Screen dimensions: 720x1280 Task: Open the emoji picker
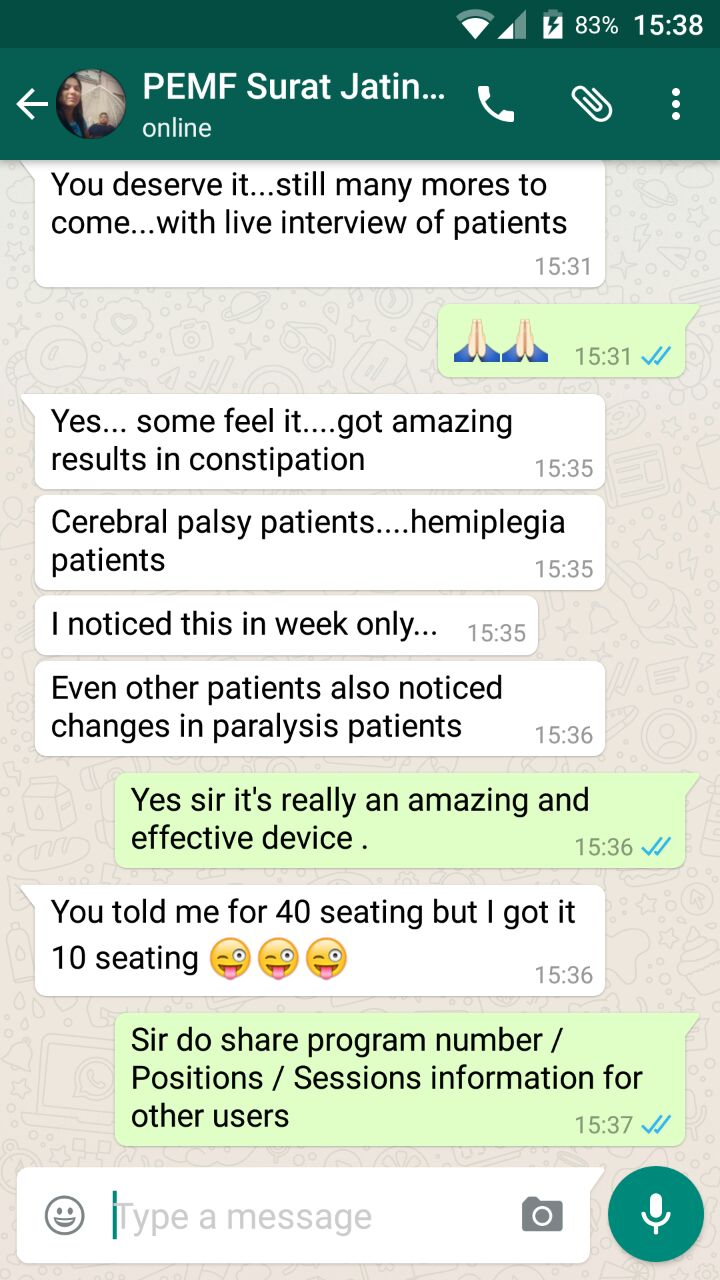click(x=65, y=1215)
